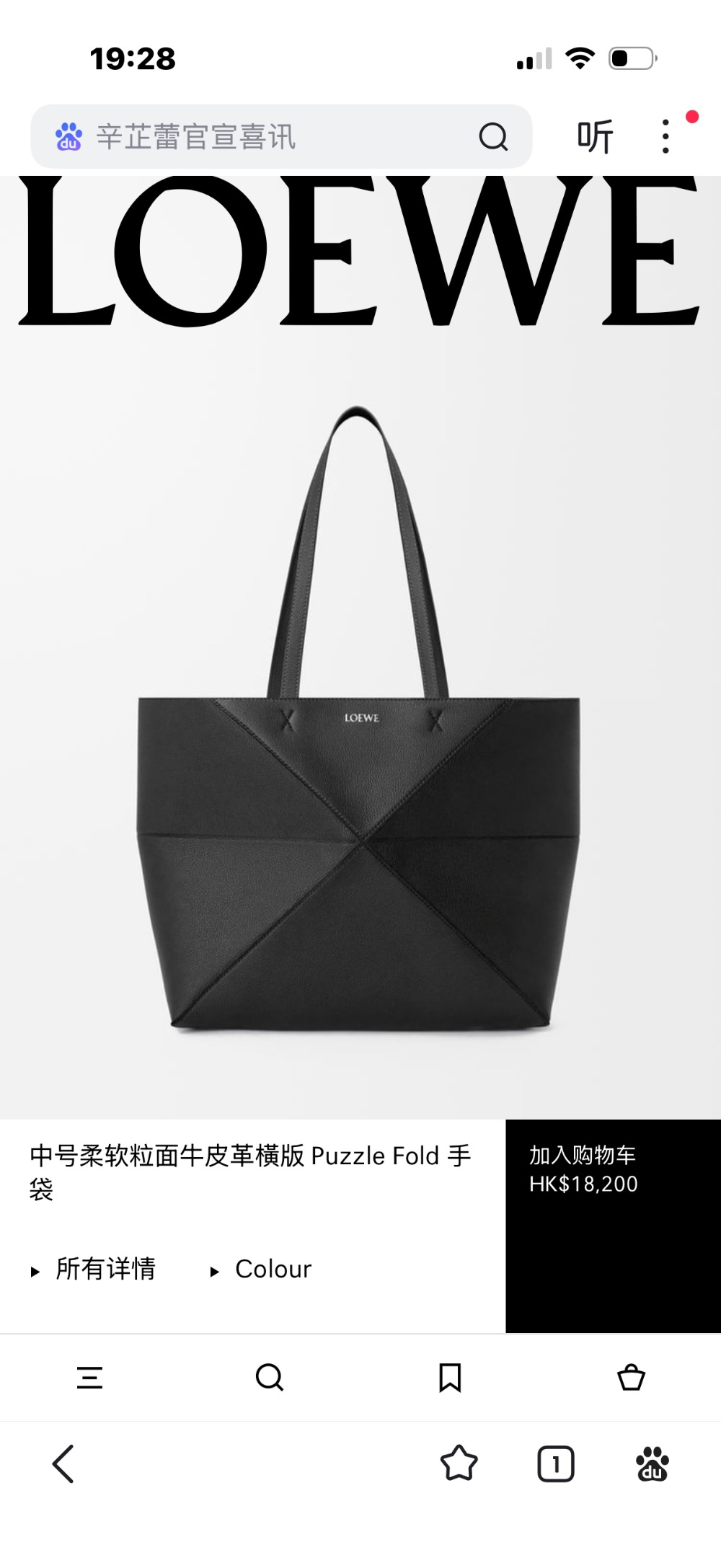
Task: Add the bag to cart 加入购物车
Action: click(x=613, y=1225)
